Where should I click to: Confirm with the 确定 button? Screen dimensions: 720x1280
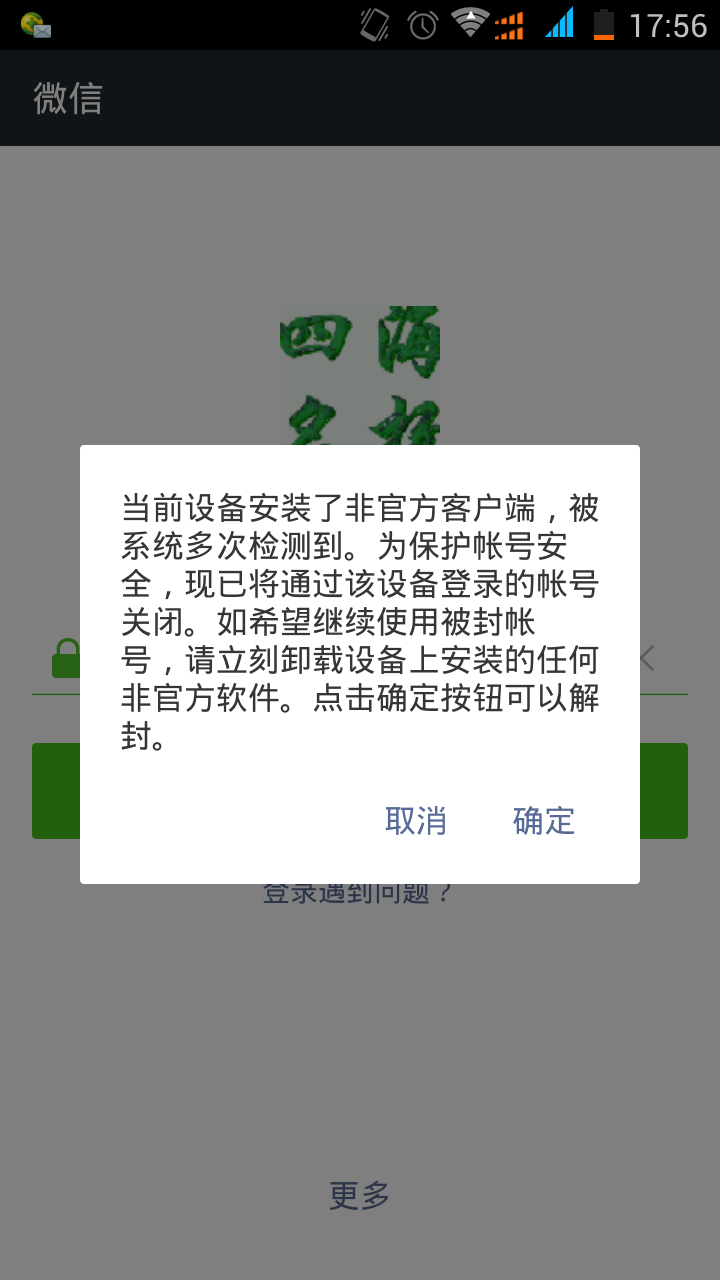[x=544, y=821]
